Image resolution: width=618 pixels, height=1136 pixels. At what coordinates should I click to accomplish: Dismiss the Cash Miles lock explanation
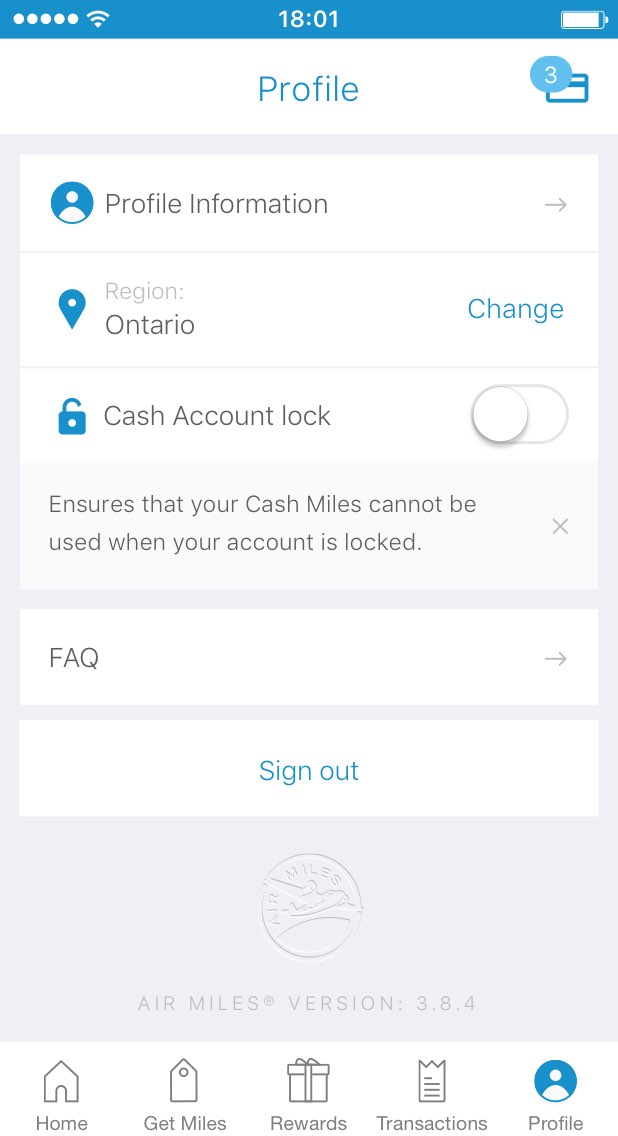click(x=560, y=526)
